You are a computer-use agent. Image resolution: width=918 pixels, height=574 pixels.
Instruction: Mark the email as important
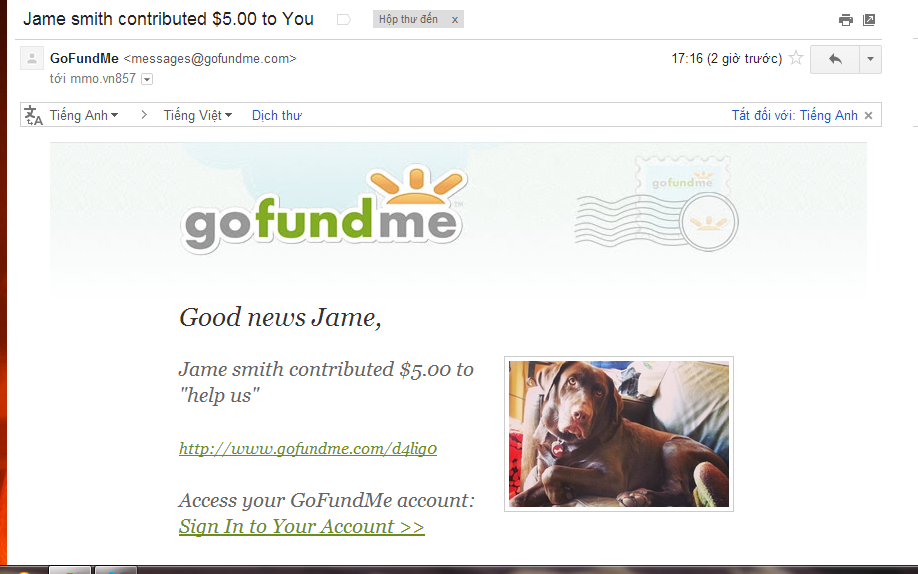tap(344, 20)
